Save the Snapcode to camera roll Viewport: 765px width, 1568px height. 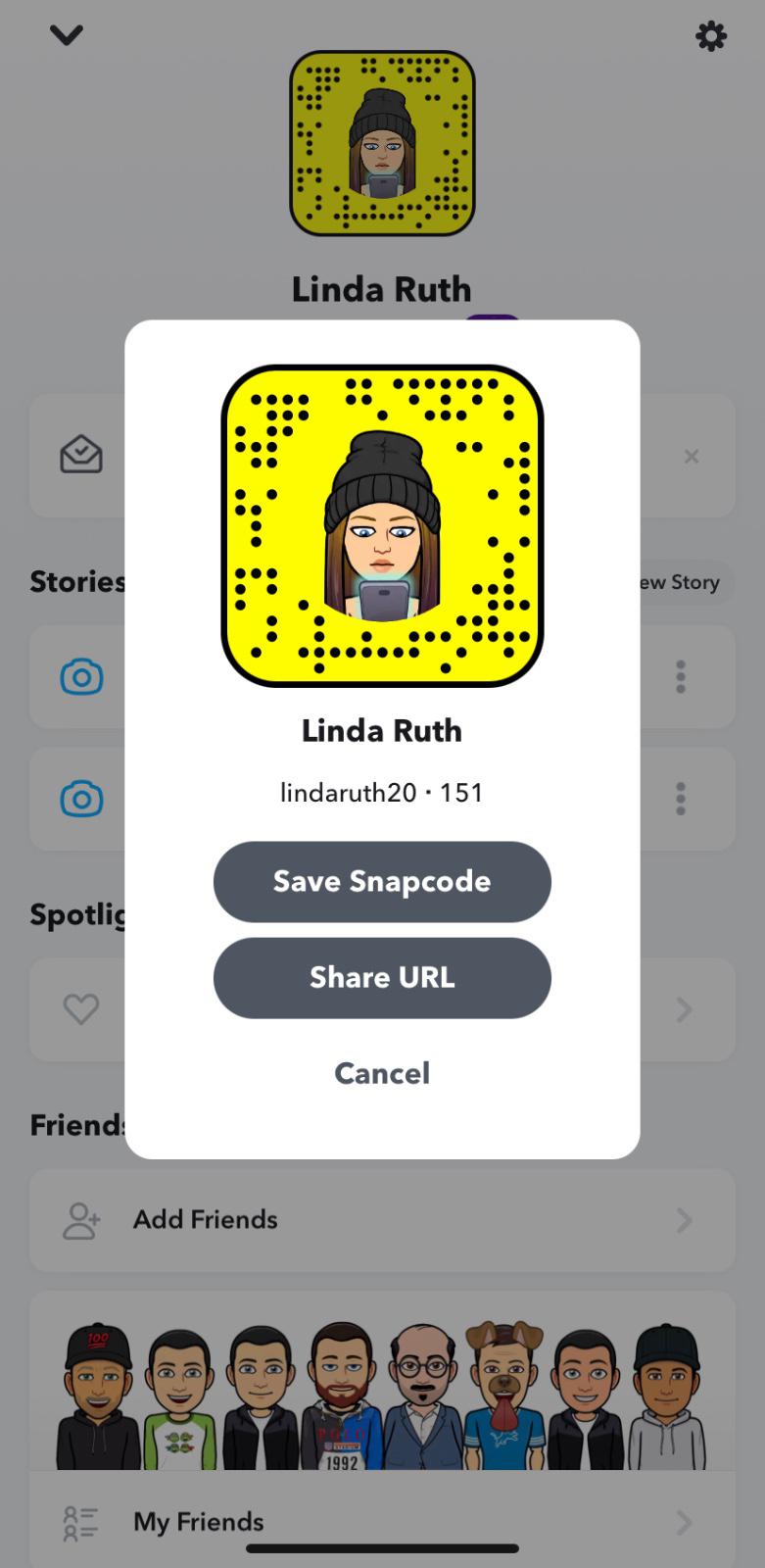tap(382, 881)
